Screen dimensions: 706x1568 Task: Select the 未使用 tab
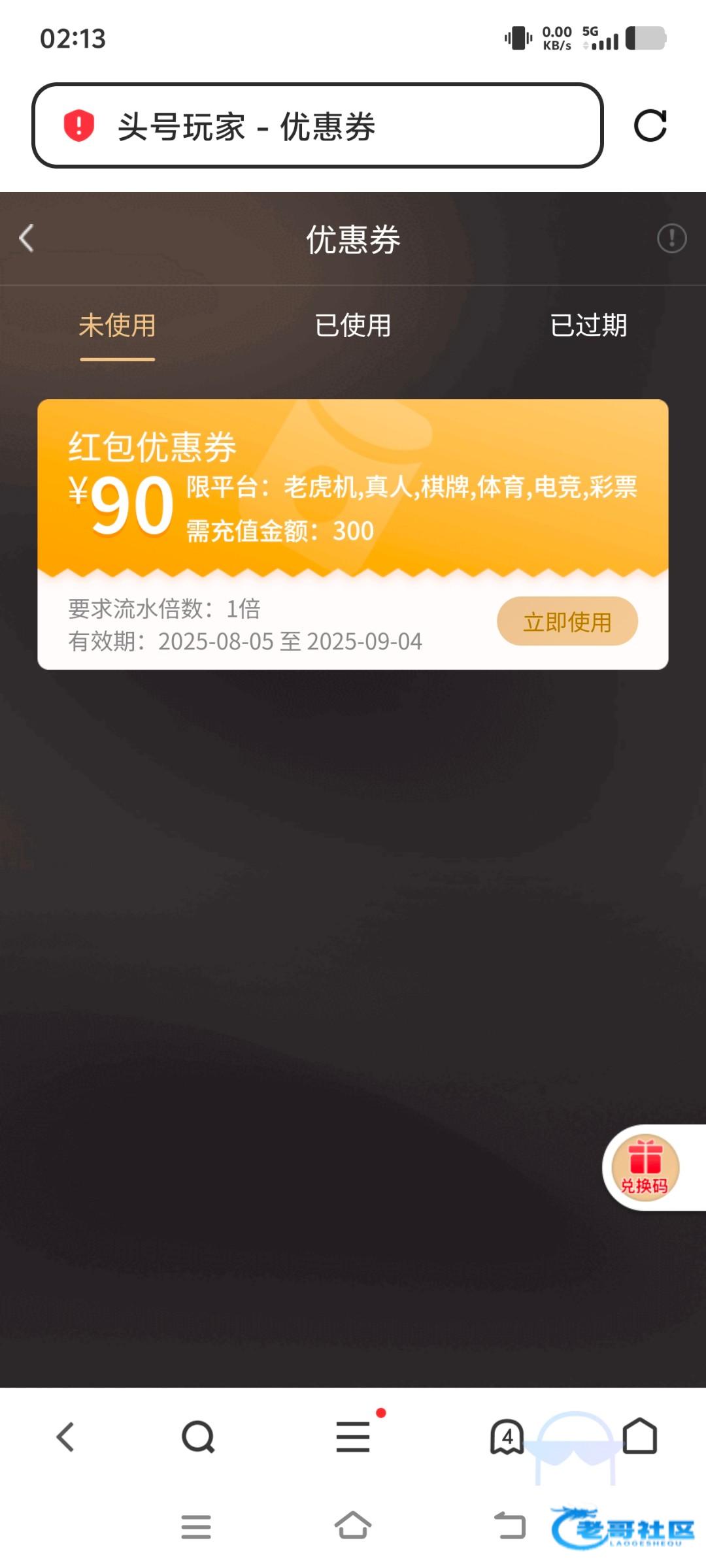118,325
